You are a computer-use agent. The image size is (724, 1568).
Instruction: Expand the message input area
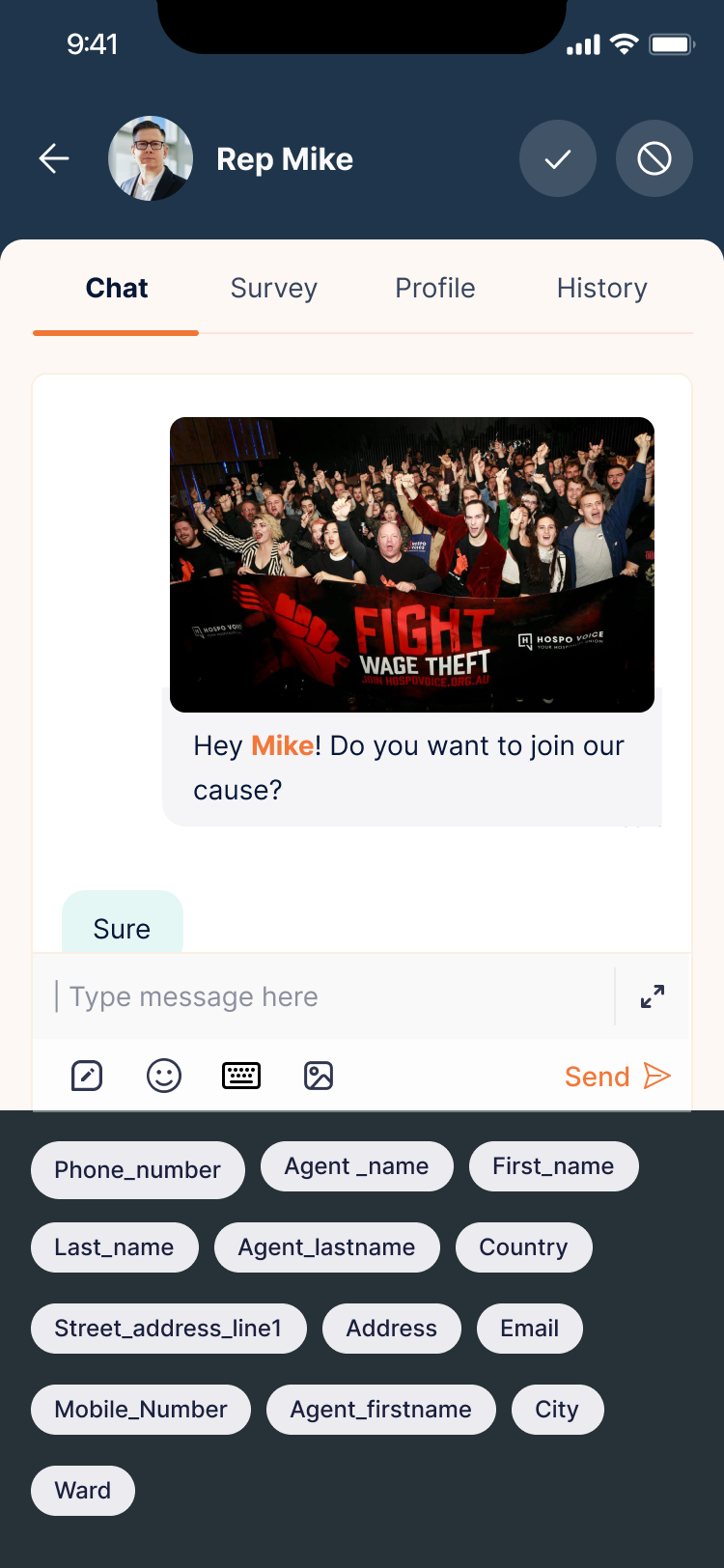click(653, 996)
